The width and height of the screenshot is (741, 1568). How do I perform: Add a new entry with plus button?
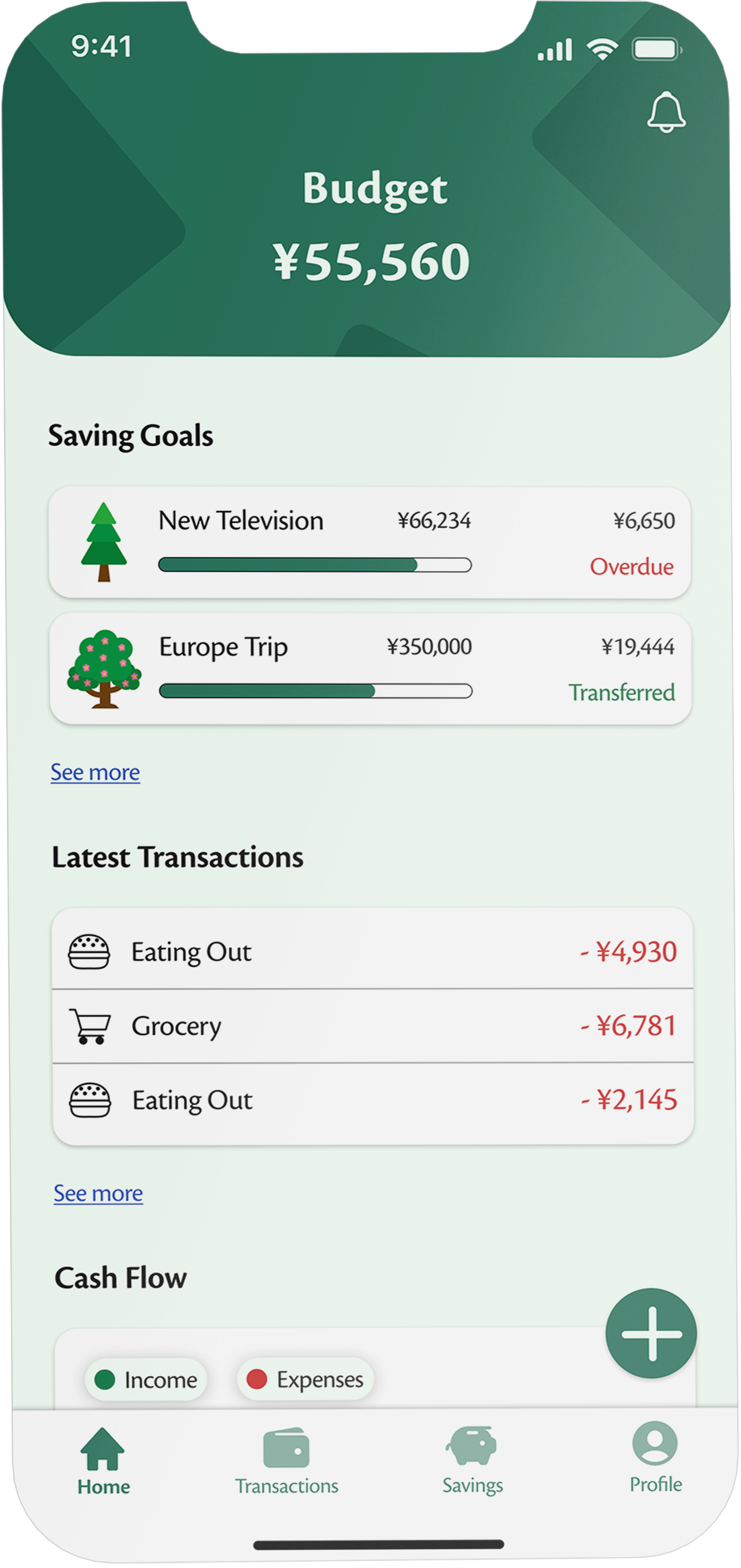click(x=651, y=1333)
